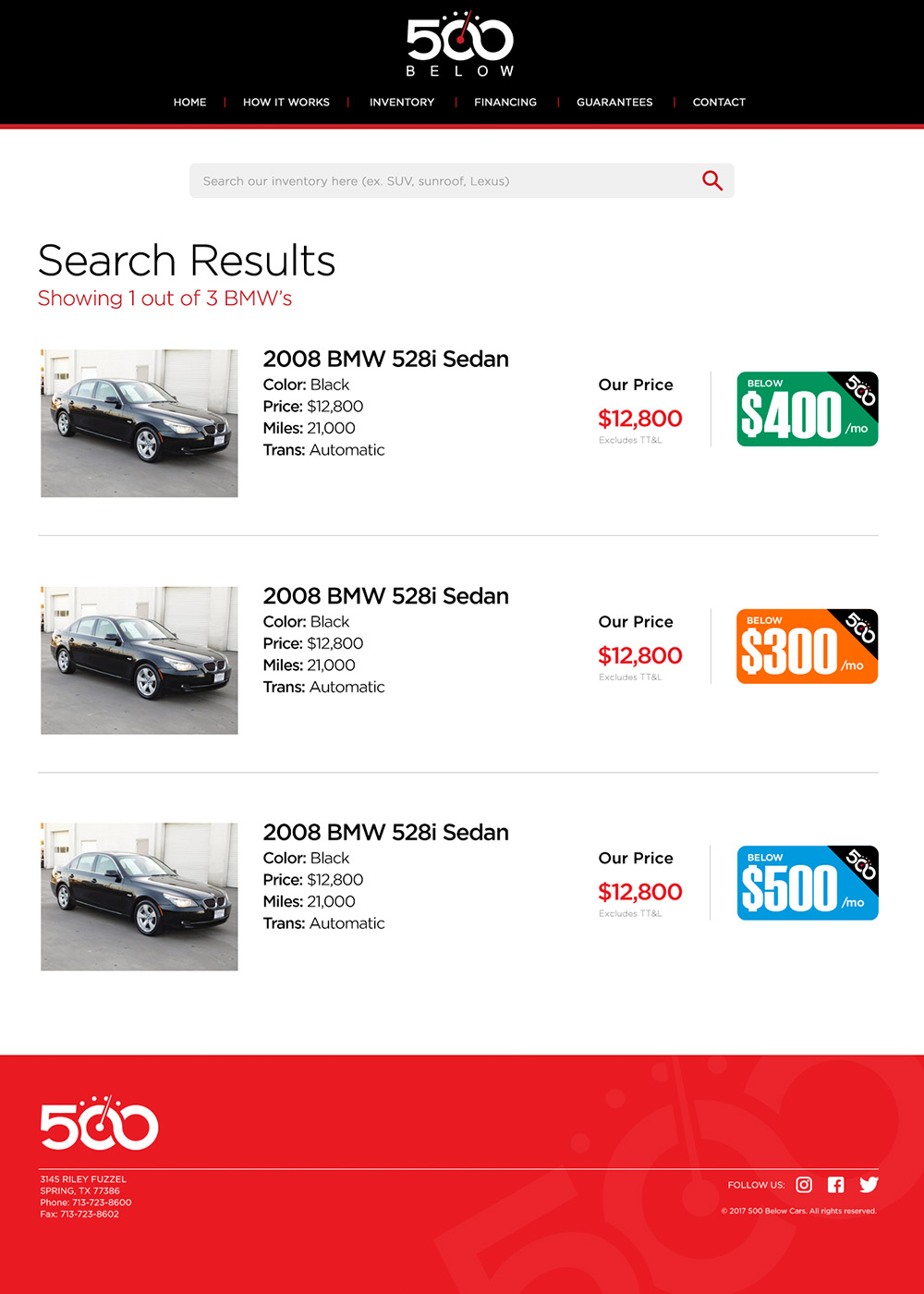Open the BMW listing with $400/mo badge

385,360
